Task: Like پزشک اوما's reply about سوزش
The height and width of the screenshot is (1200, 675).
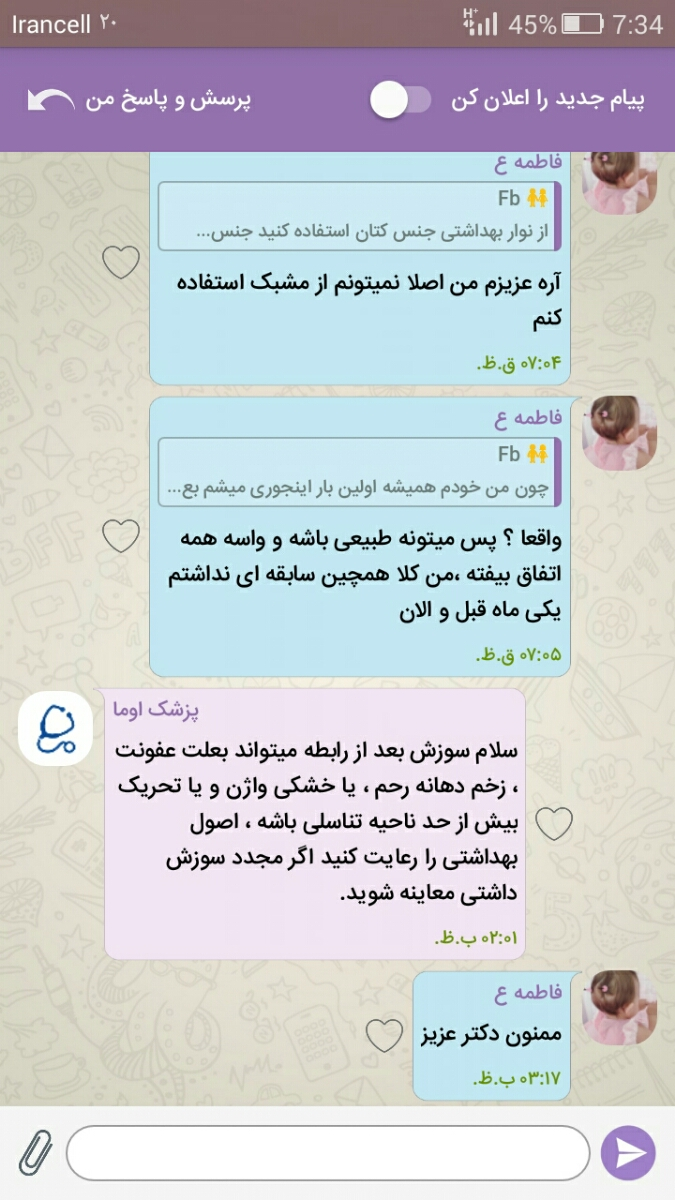Action: click(x=555, y=824)
